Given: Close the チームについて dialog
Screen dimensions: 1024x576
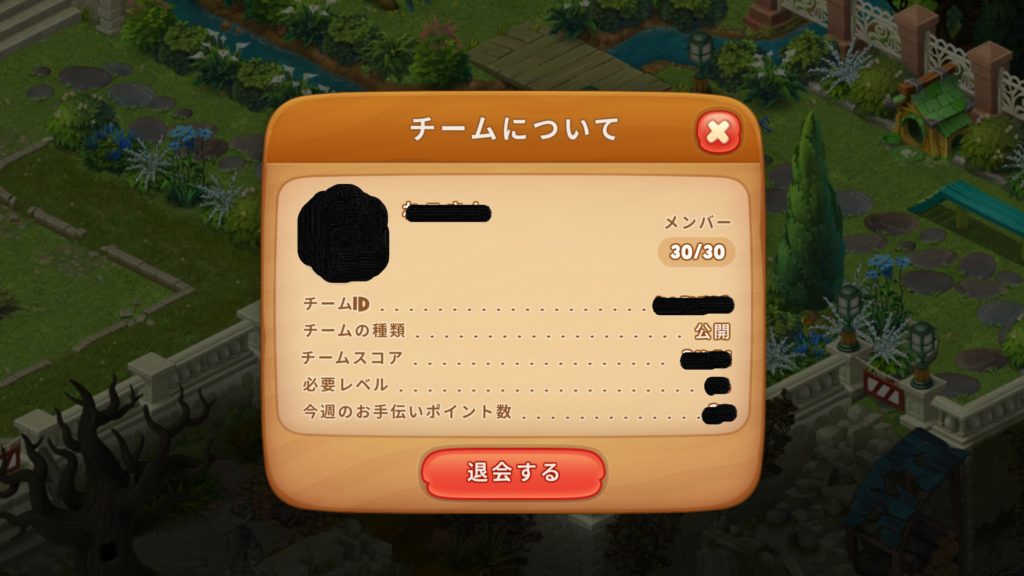Looking at the screenshot, I should pos(718,131).
